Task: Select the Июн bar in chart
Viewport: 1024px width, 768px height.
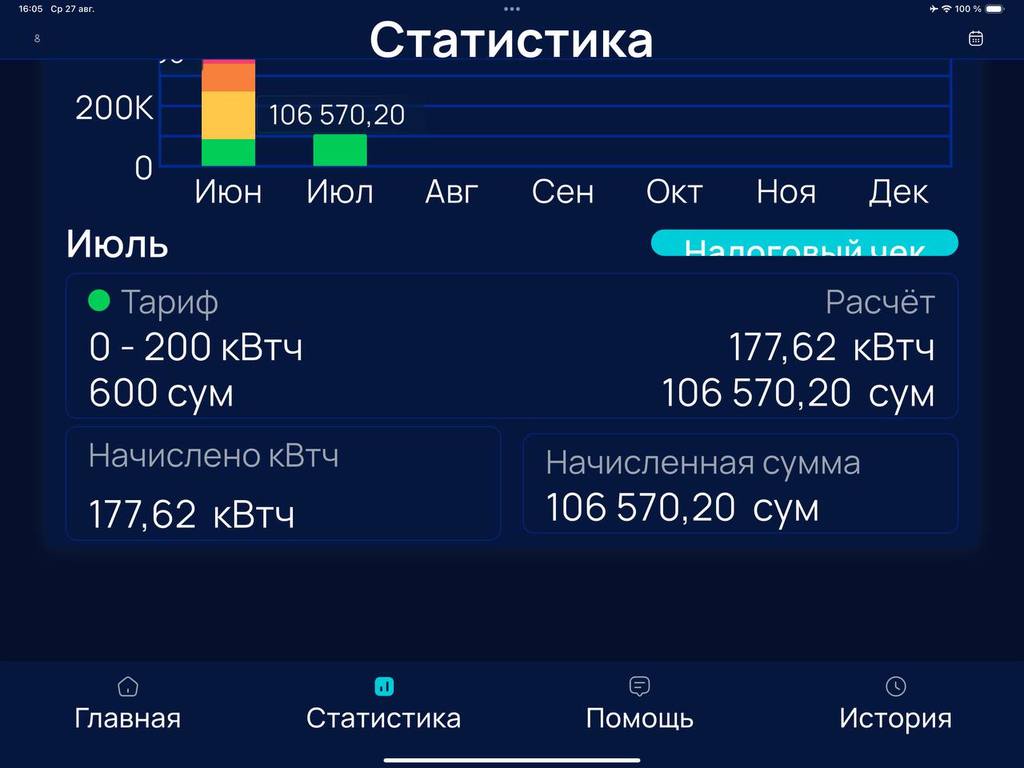Action: click(229, 115)
